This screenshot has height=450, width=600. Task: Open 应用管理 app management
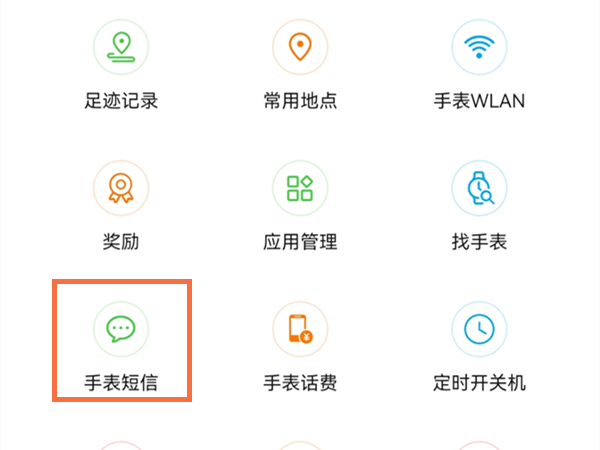point(300,188)
